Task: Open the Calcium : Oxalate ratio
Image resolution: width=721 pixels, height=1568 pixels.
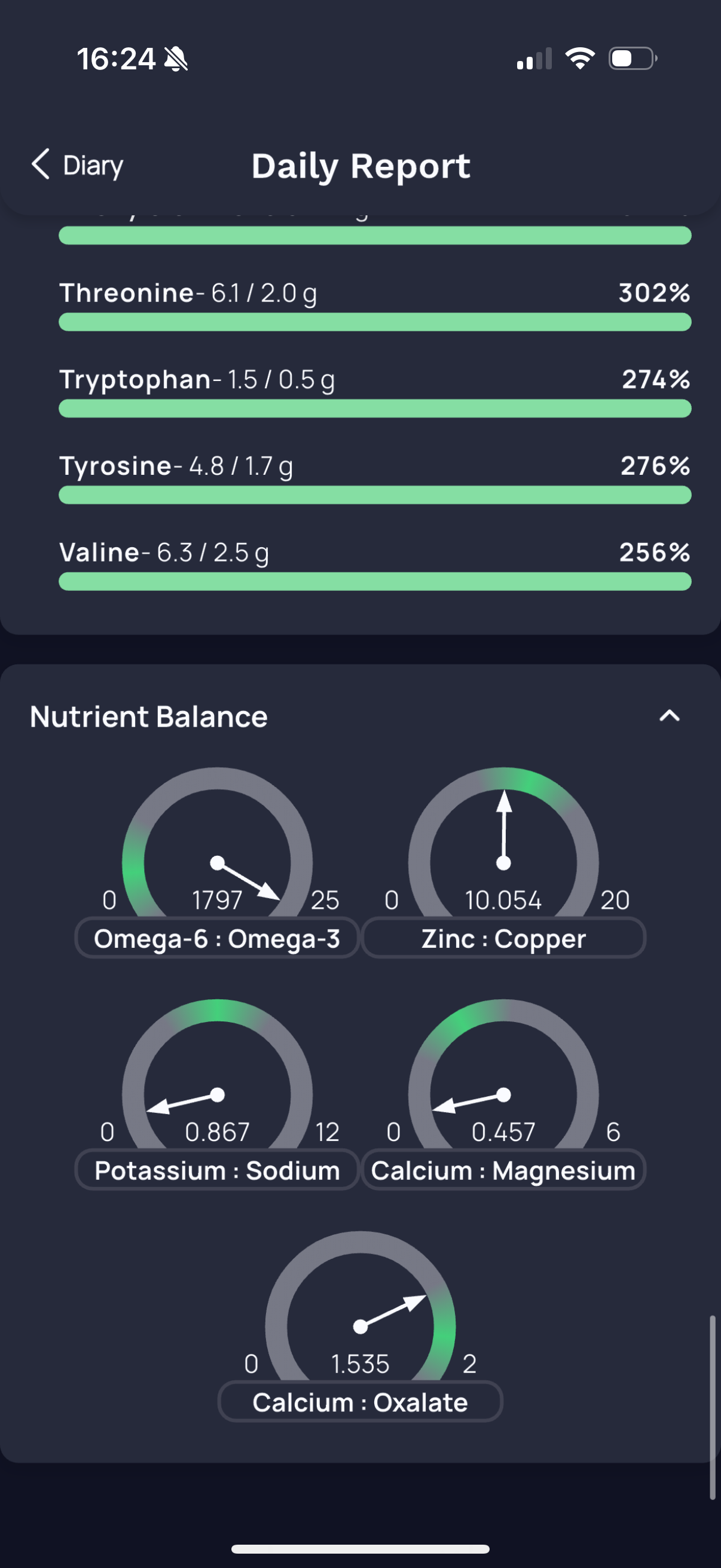Action: (360, 1401)
